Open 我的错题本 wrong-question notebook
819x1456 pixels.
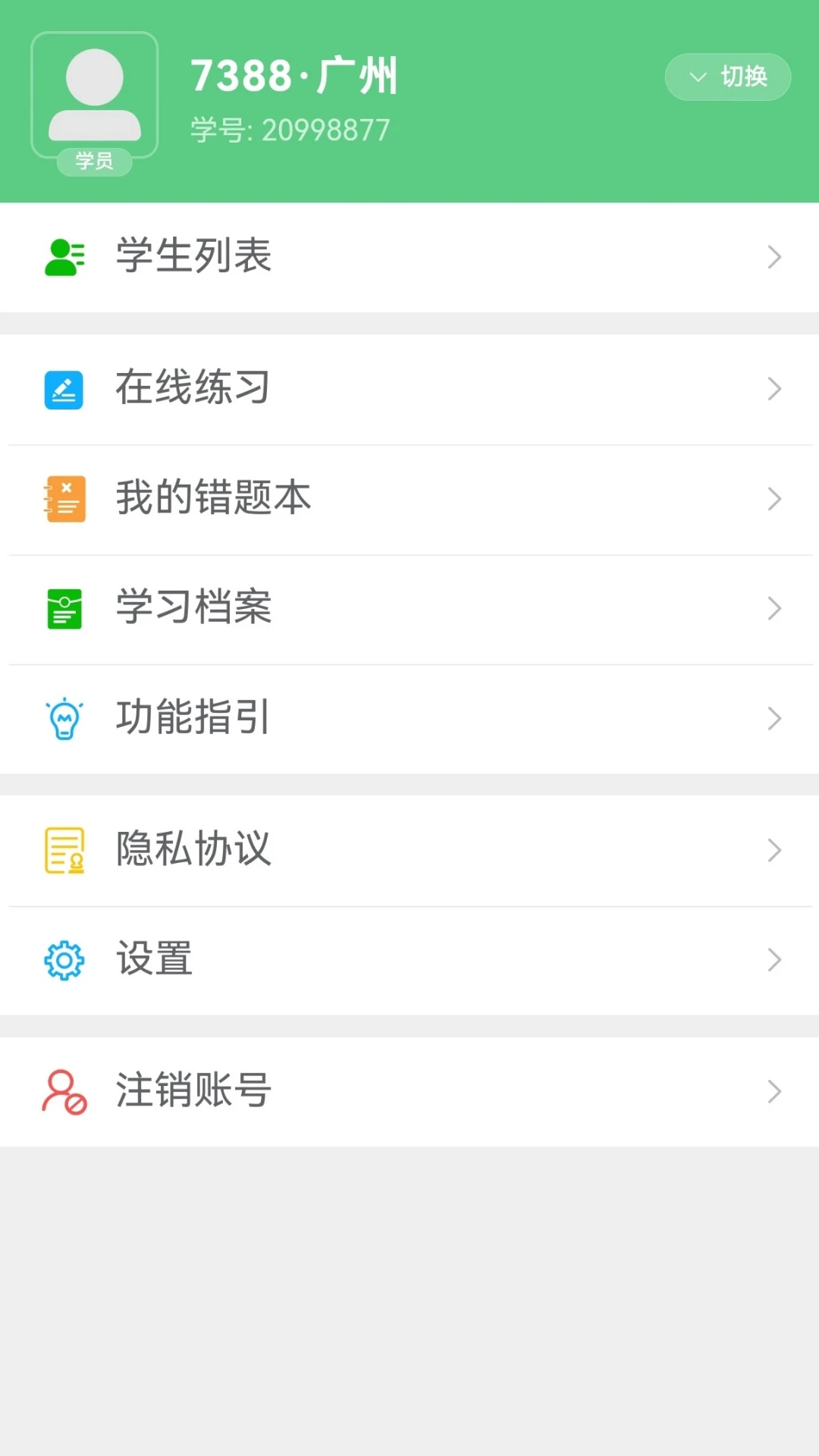click(x=409, y=500)
